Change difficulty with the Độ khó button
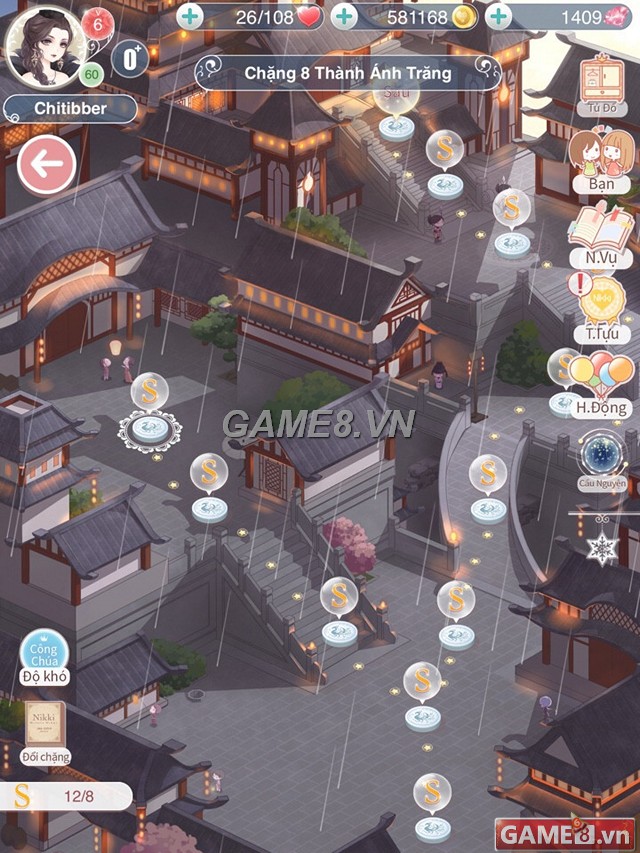Viewport: 640px width, 853px height. click(44, 657)
